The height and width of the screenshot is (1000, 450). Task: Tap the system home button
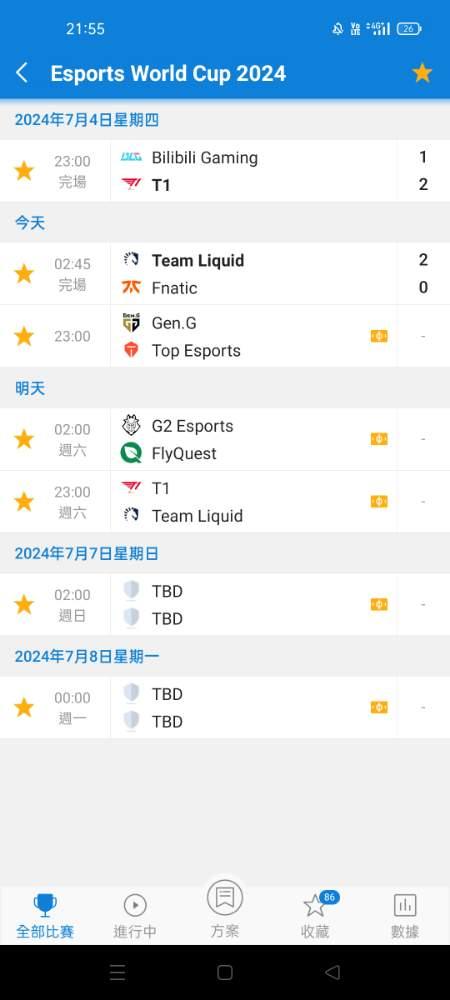pos(225,972)
